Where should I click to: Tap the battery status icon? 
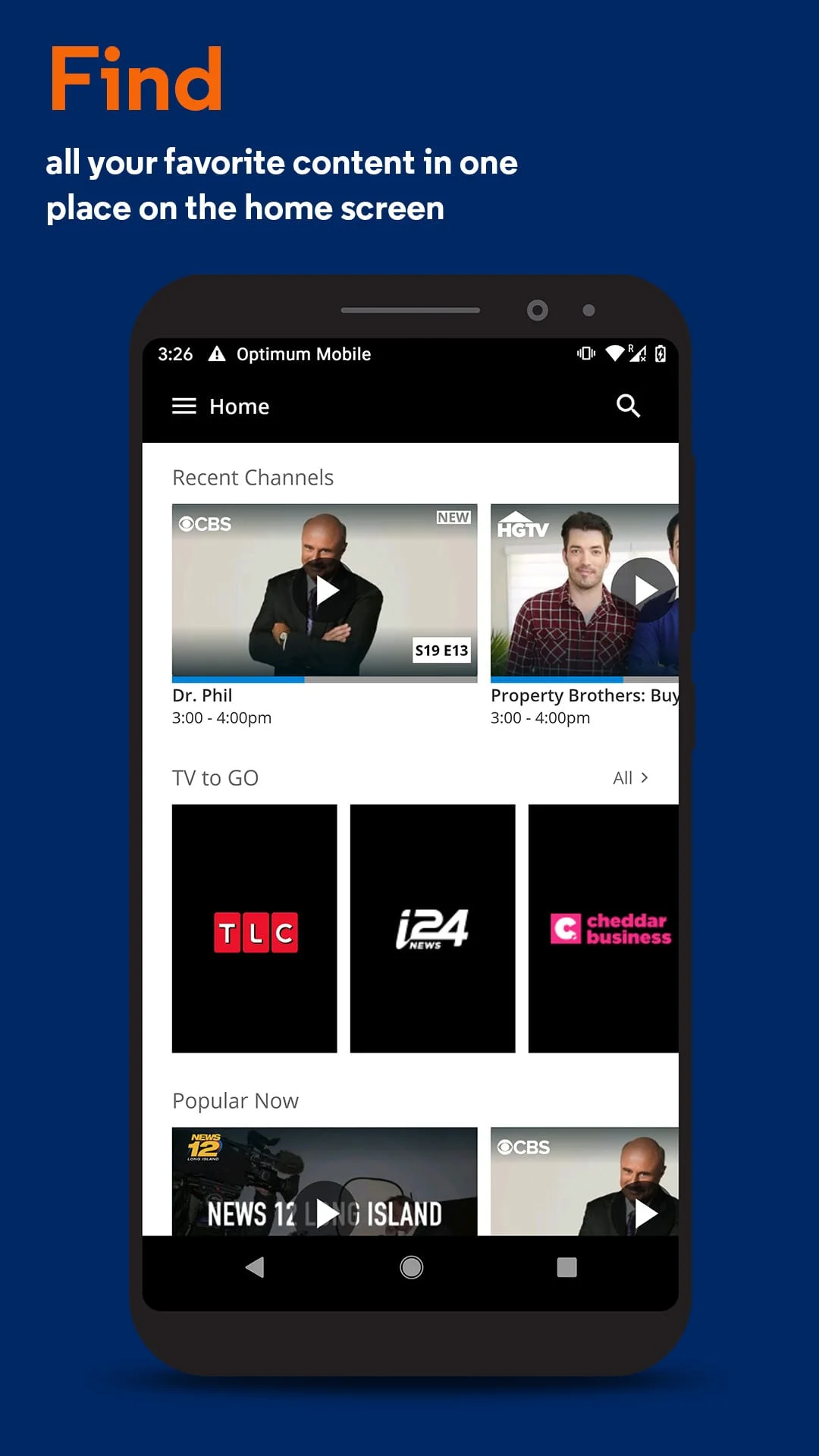point(661,353)
